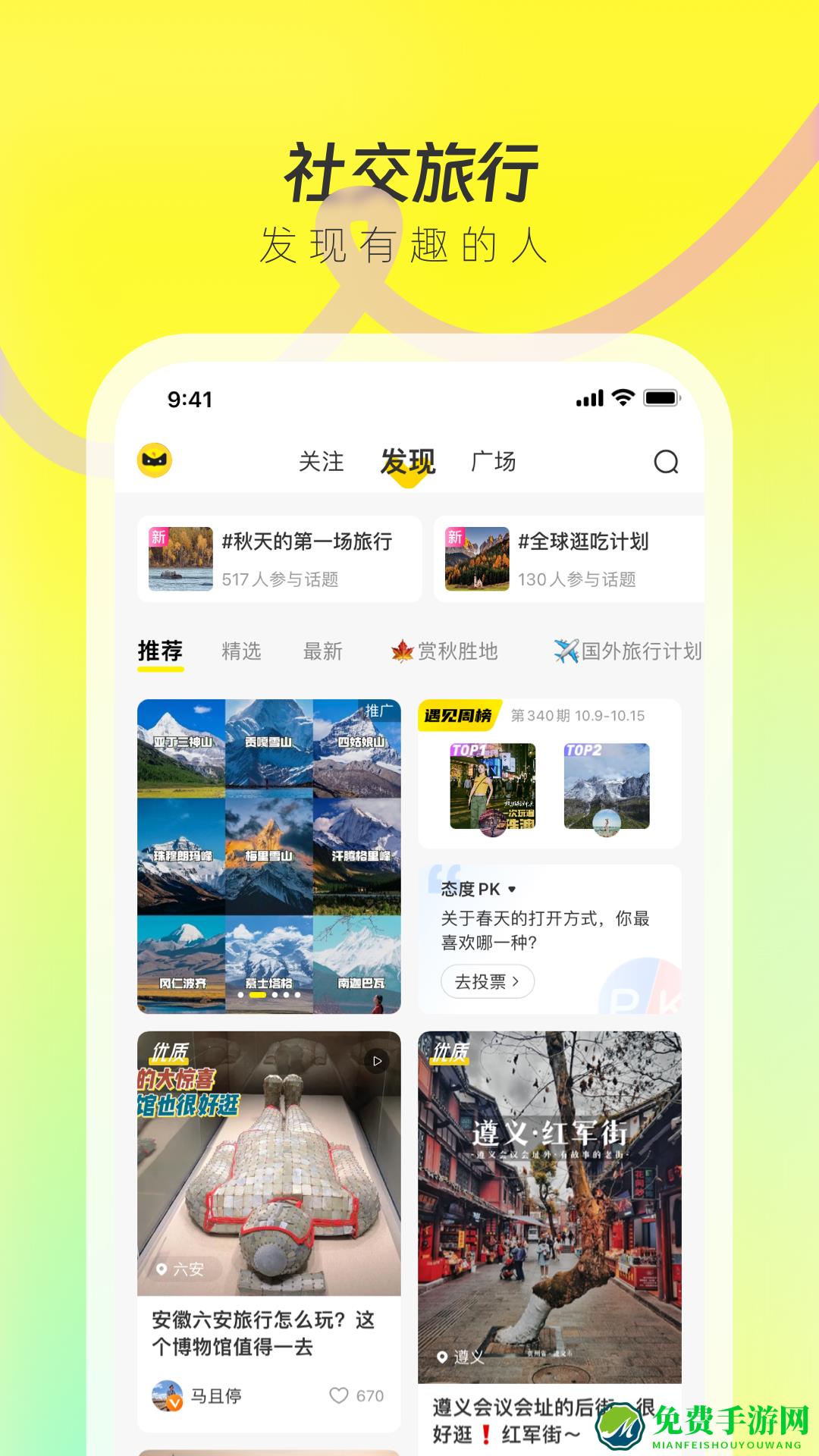The width and height of the screenshot is (819, 1456).
Task: Switch to the 关注 tab
Action: (x=321, y=461)
